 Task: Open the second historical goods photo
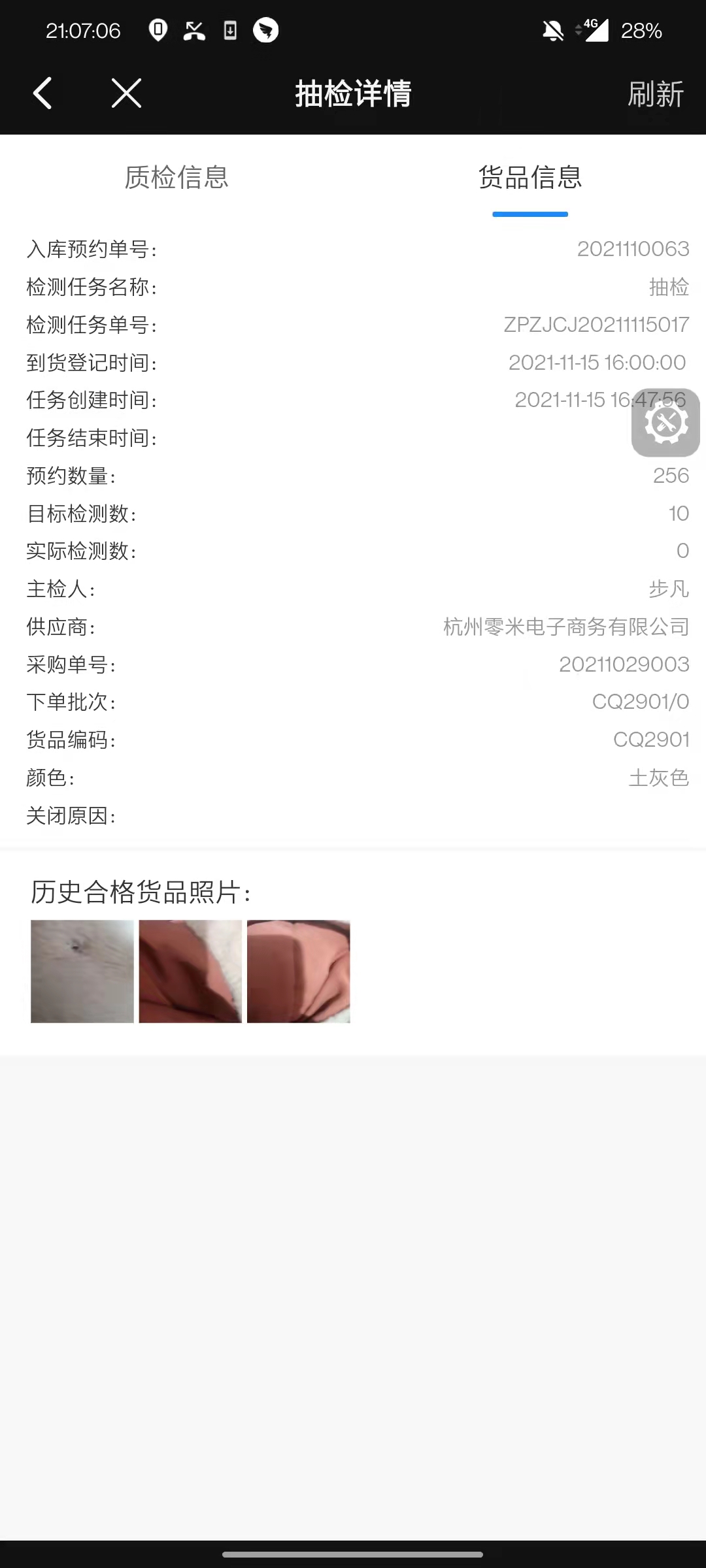click(x=190, y=971)
